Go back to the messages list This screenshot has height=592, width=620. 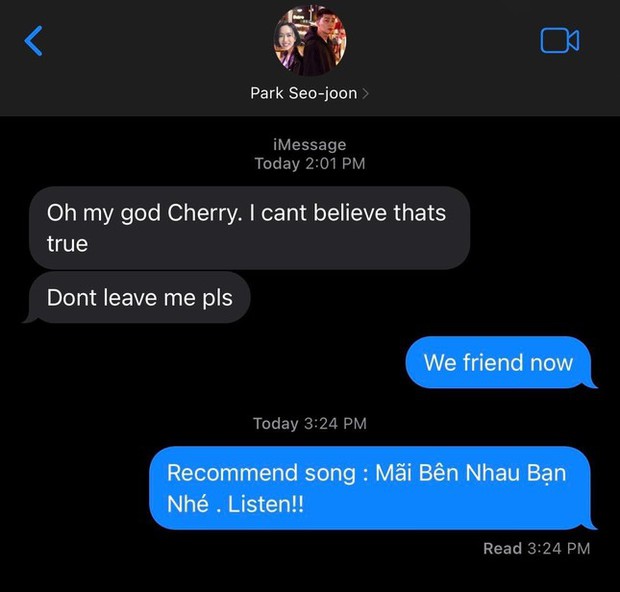(34, 41)
